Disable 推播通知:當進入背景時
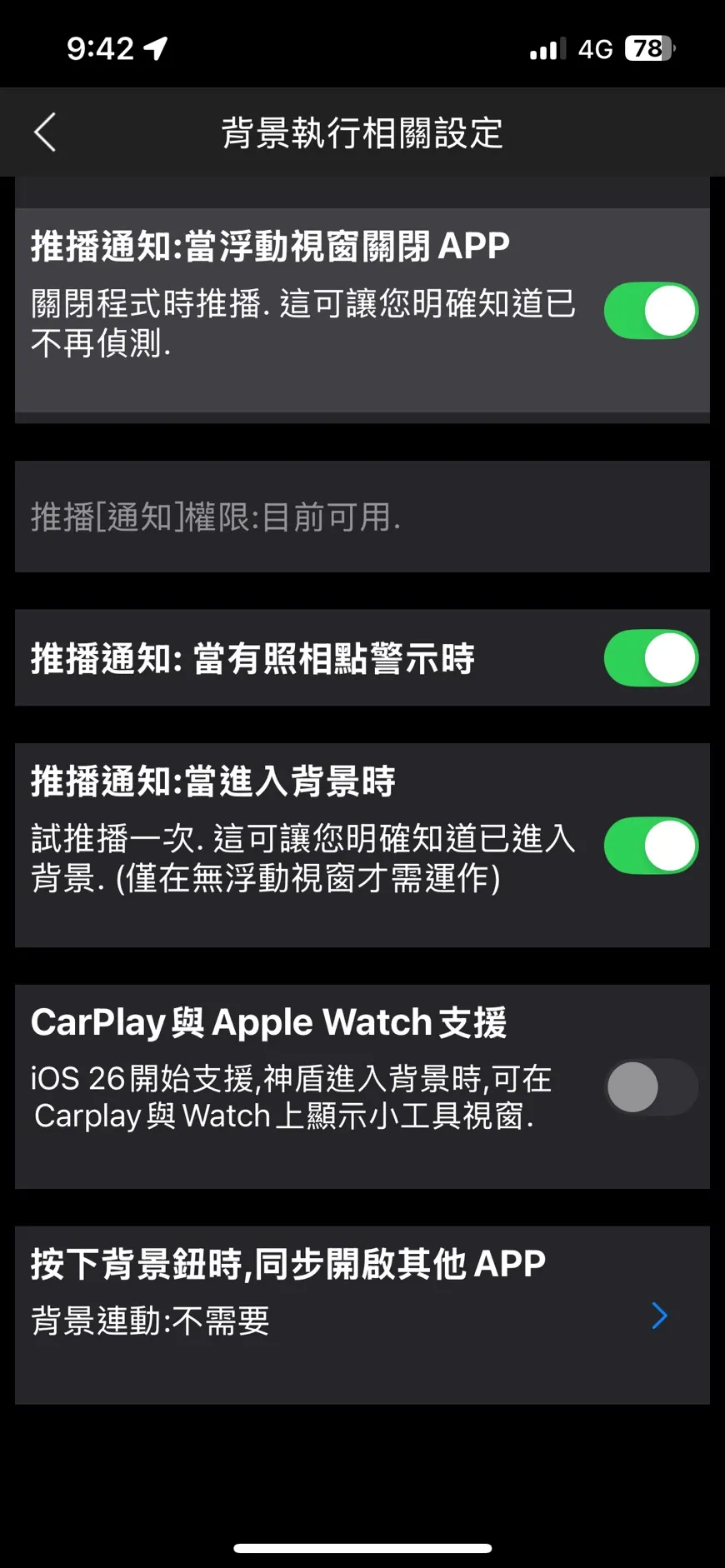Screen dimensions: 725x1568 pyautogui.click(x=651, y=845)
